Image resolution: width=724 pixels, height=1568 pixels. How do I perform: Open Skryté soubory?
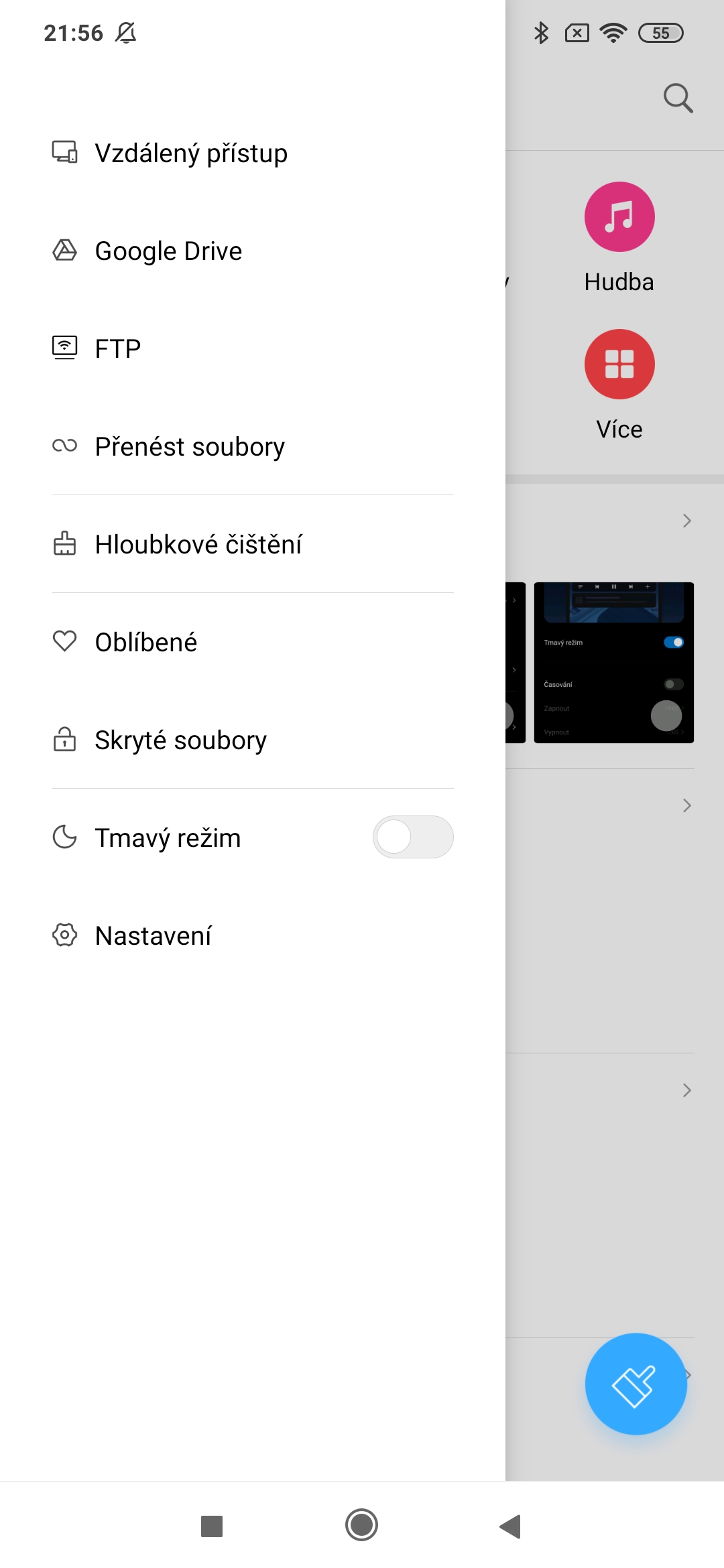coord(253,740)
